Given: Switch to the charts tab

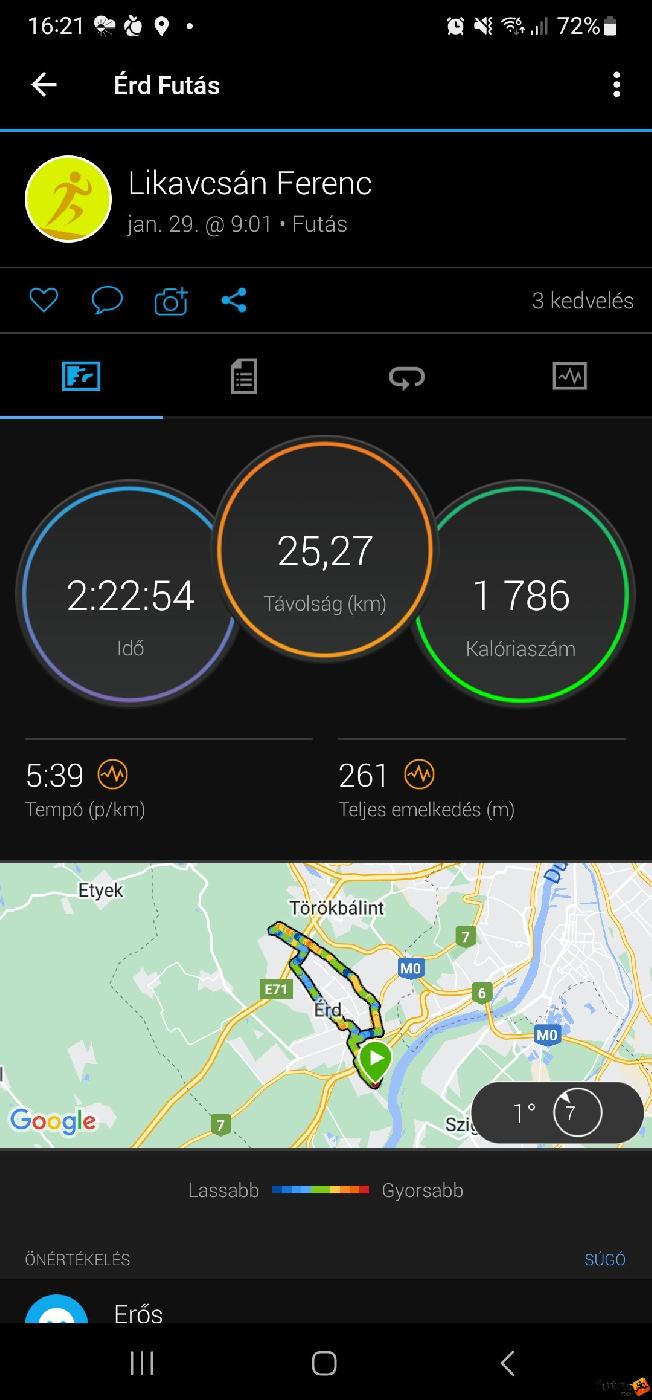Looking at the screenshot, I should (570, 376).
